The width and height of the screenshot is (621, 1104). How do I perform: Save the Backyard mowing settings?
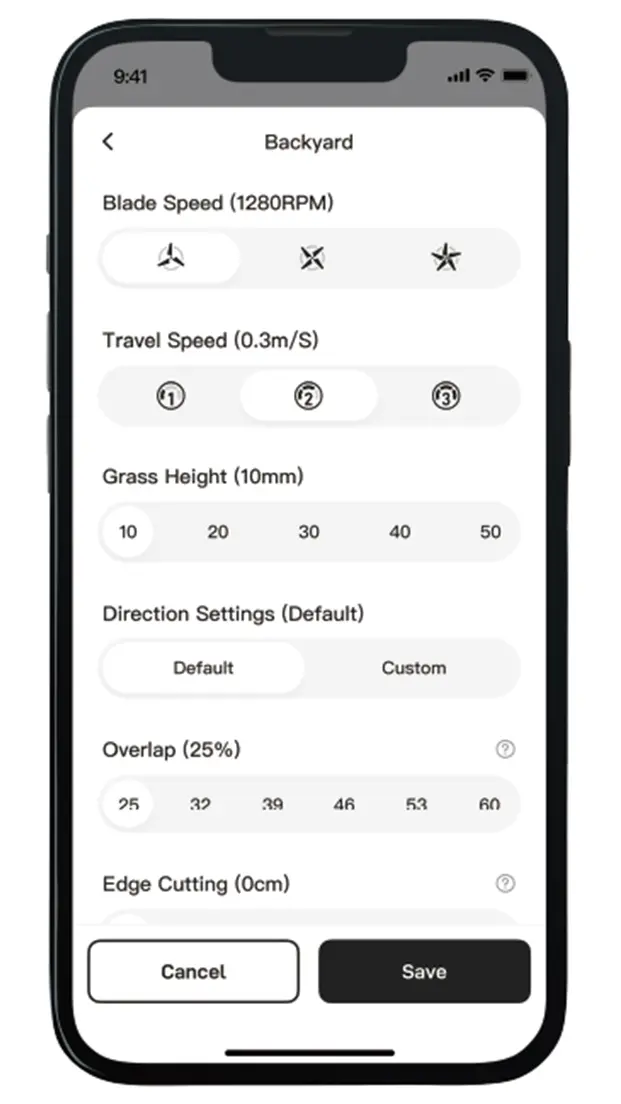(424, 971)
